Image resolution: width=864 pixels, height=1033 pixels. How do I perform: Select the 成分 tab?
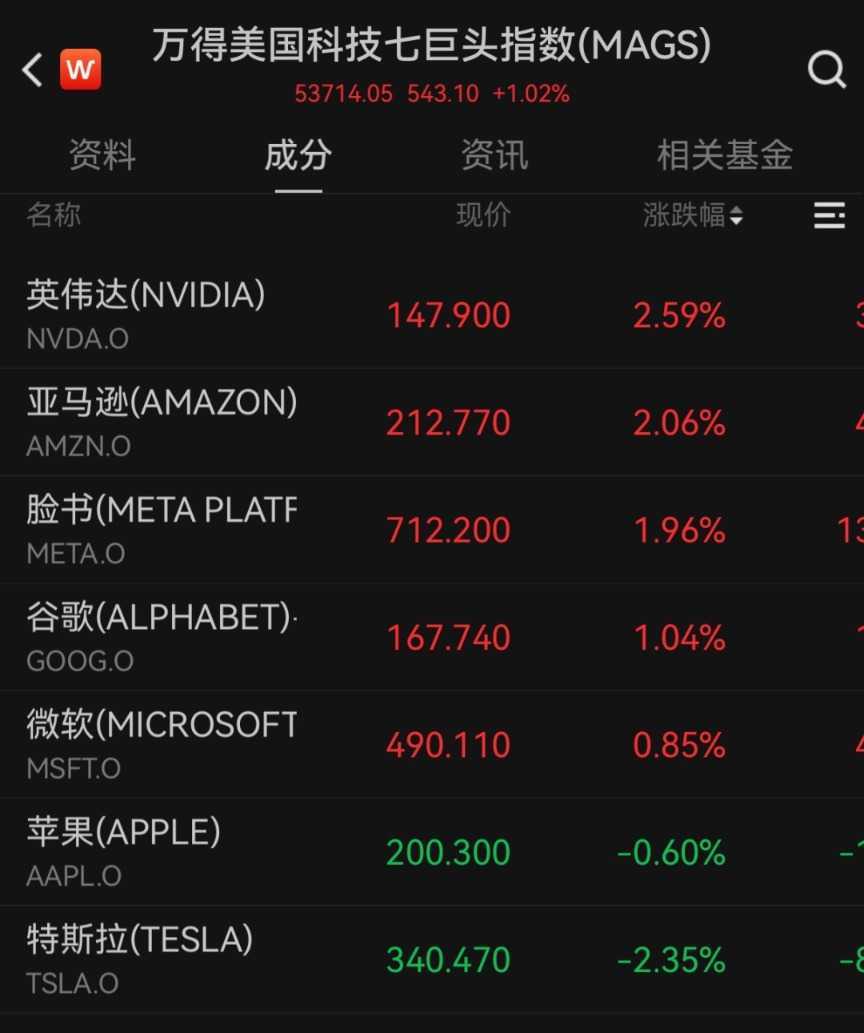tap(297, 156)
